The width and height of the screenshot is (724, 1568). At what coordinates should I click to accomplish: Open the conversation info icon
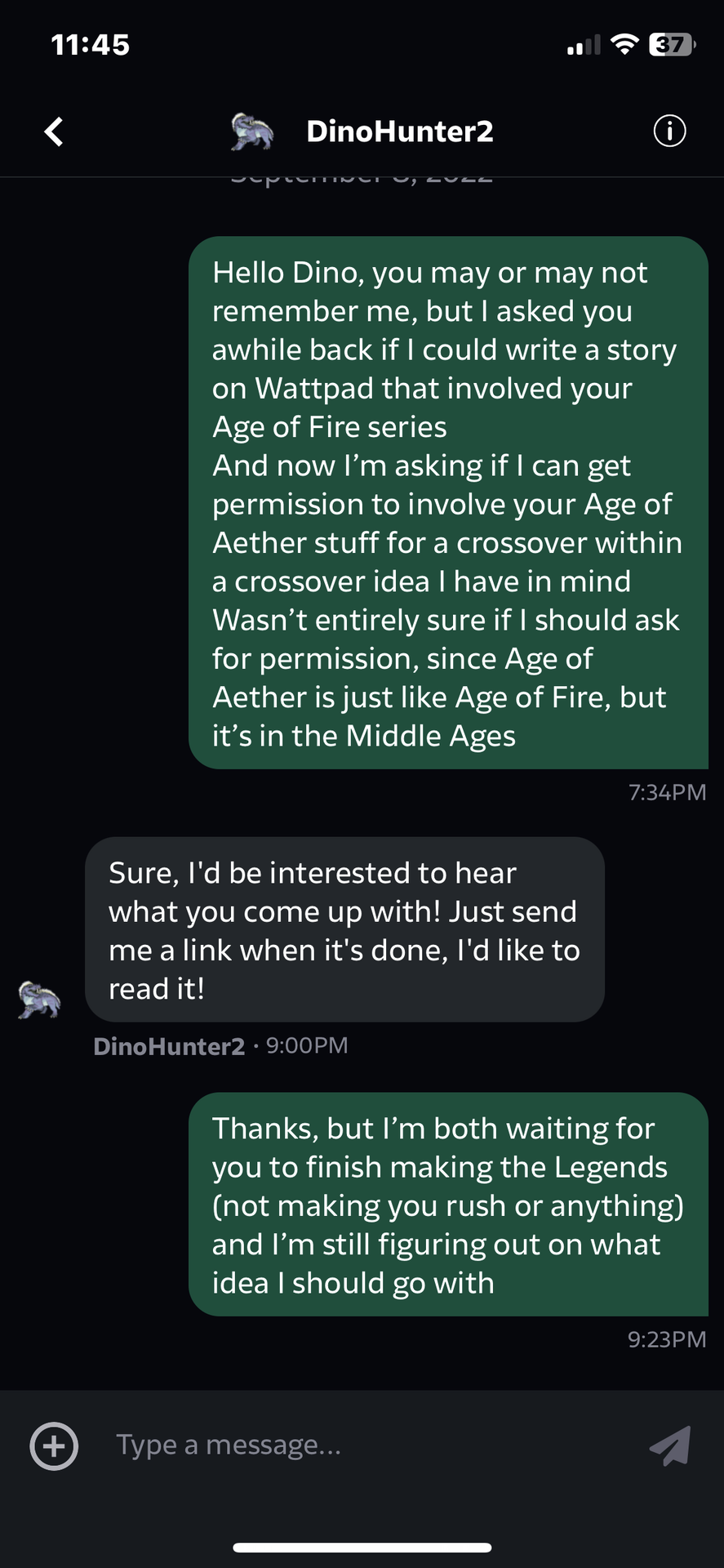[x=669, y=131]
